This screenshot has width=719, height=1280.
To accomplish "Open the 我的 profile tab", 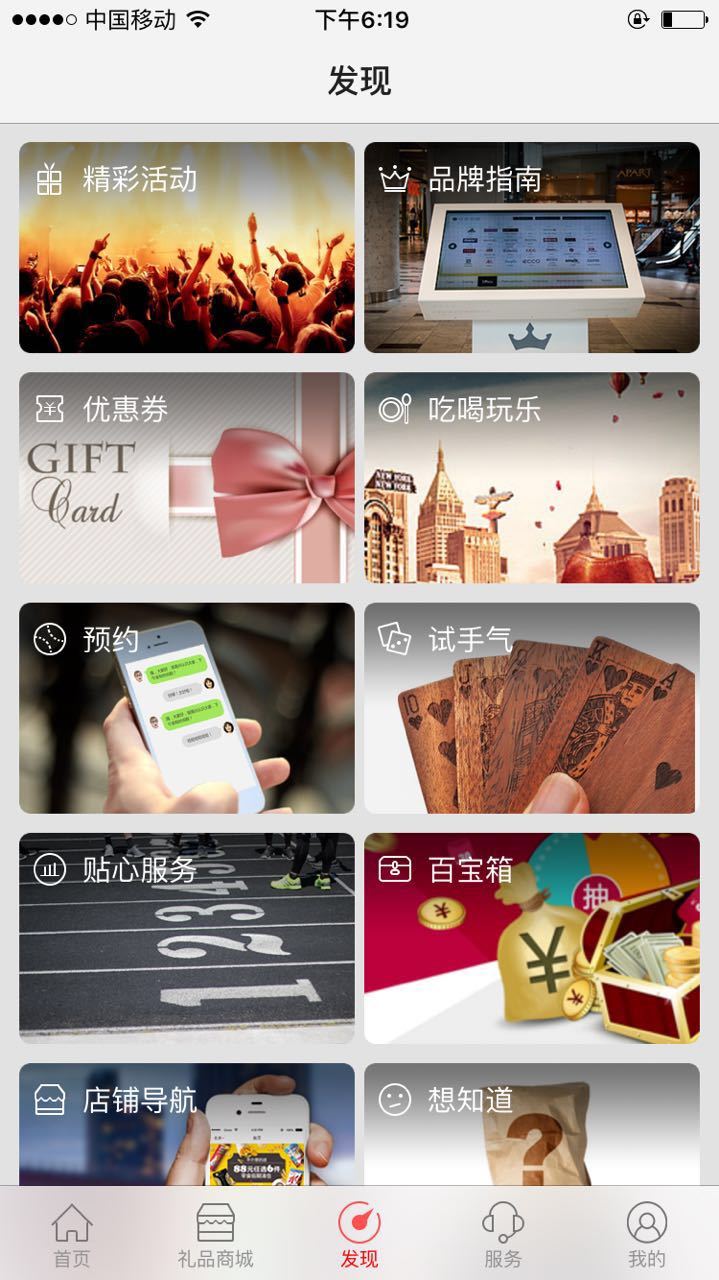I will point(646,1235).
